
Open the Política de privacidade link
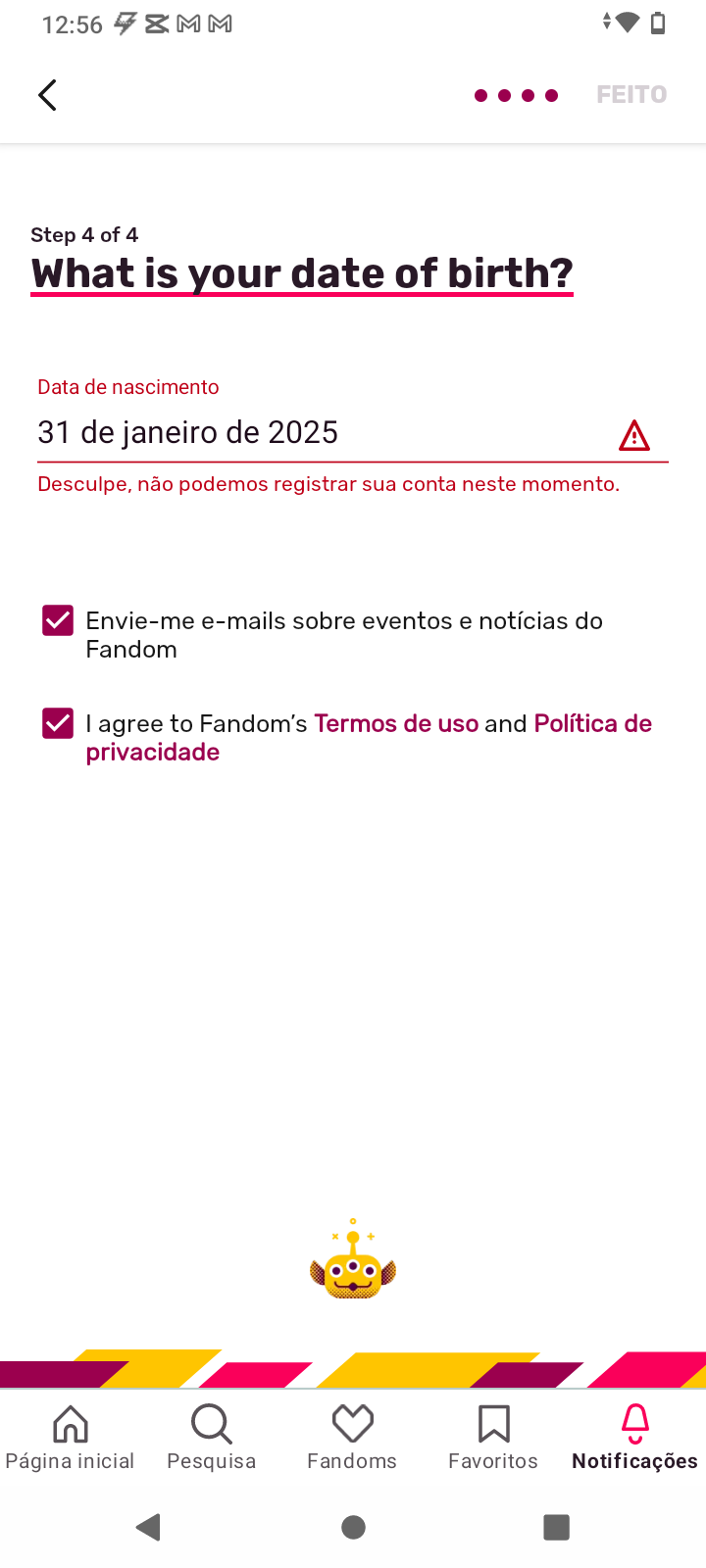[369, 737]
